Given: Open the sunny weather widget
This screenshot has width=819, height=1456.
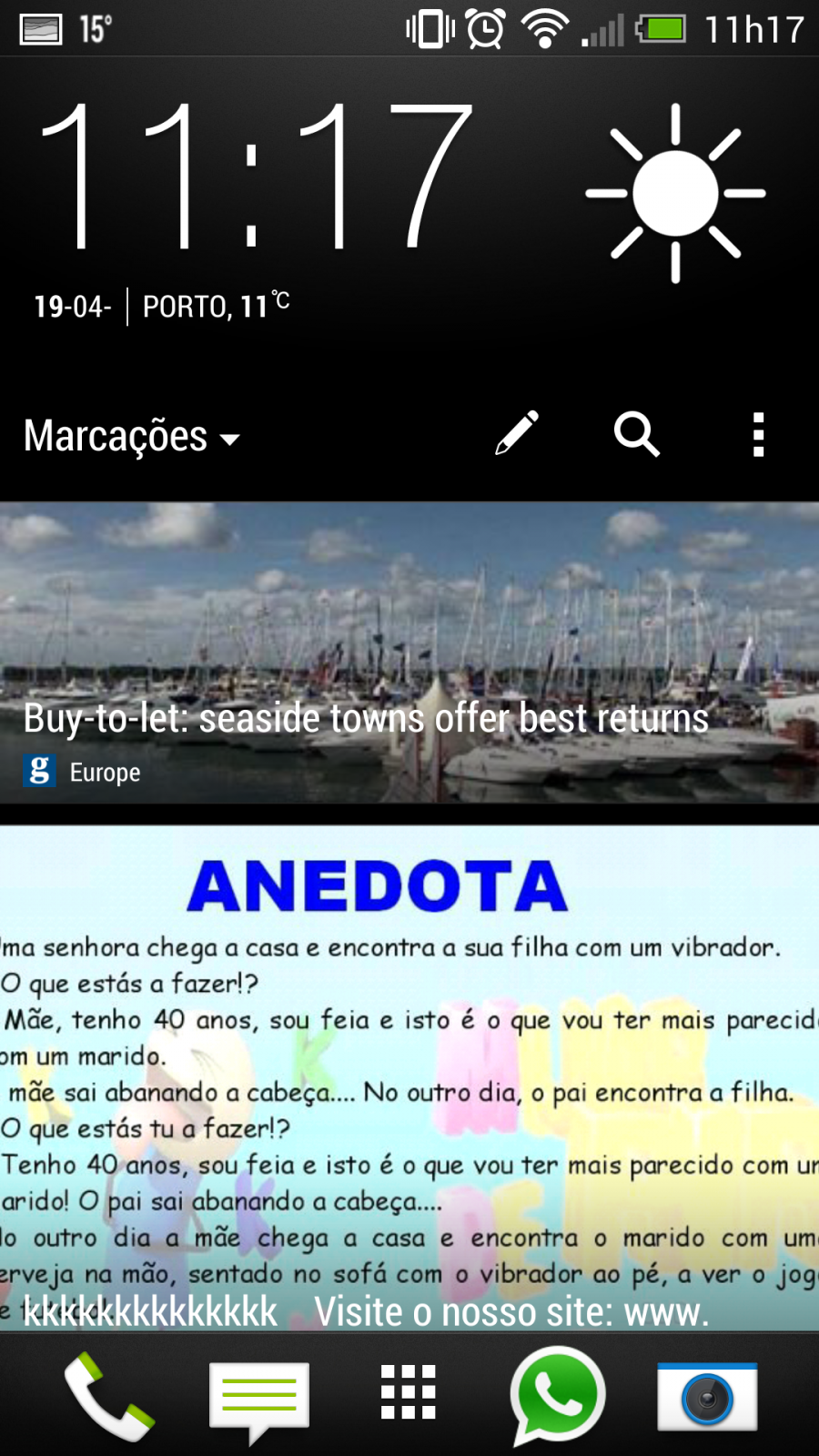Looking at the screenshot, I should pyautogui.click(x=675, y=193).
